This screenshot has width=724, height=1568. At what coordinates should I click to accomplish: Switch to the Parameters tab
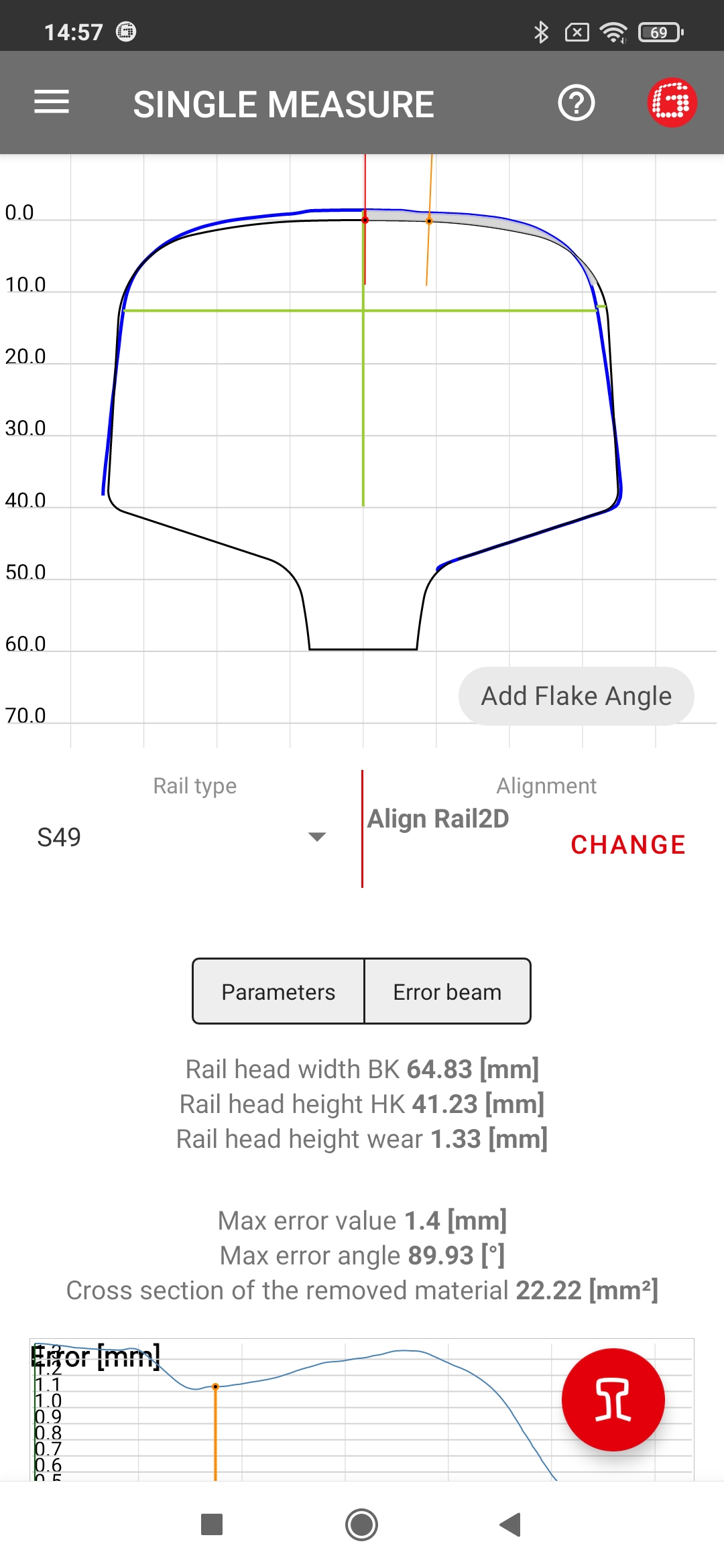[x=278, y=991]
